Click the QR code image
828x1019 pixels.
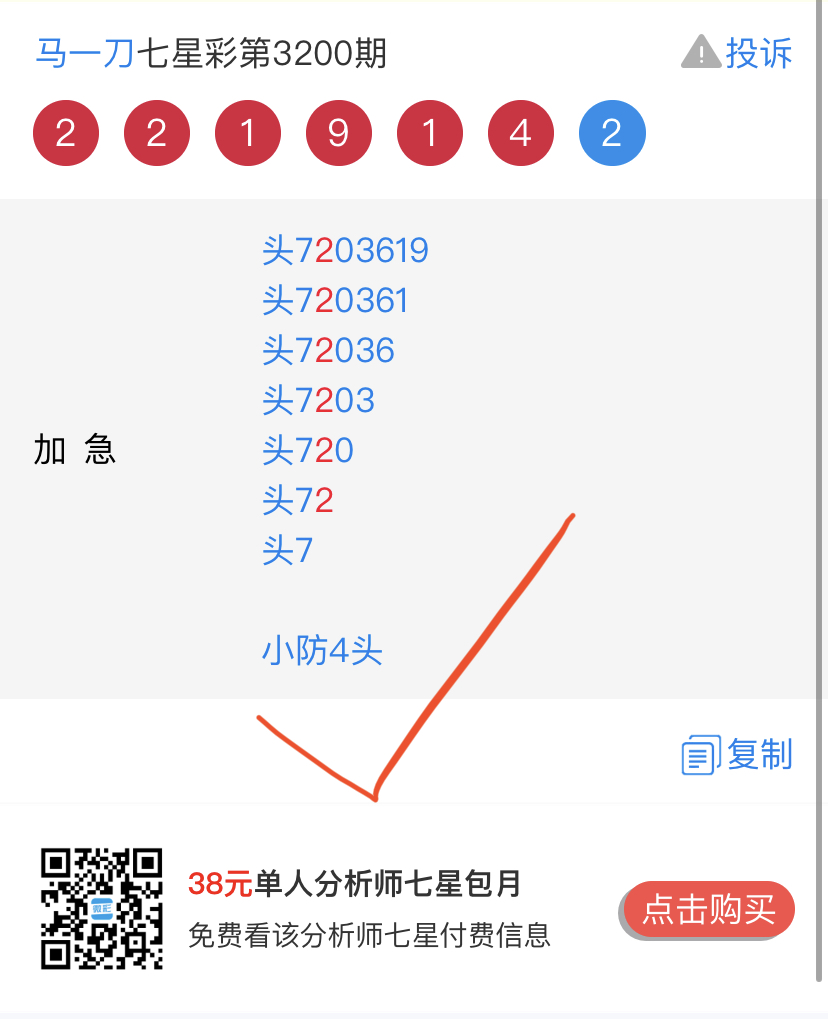pos(101,909)
